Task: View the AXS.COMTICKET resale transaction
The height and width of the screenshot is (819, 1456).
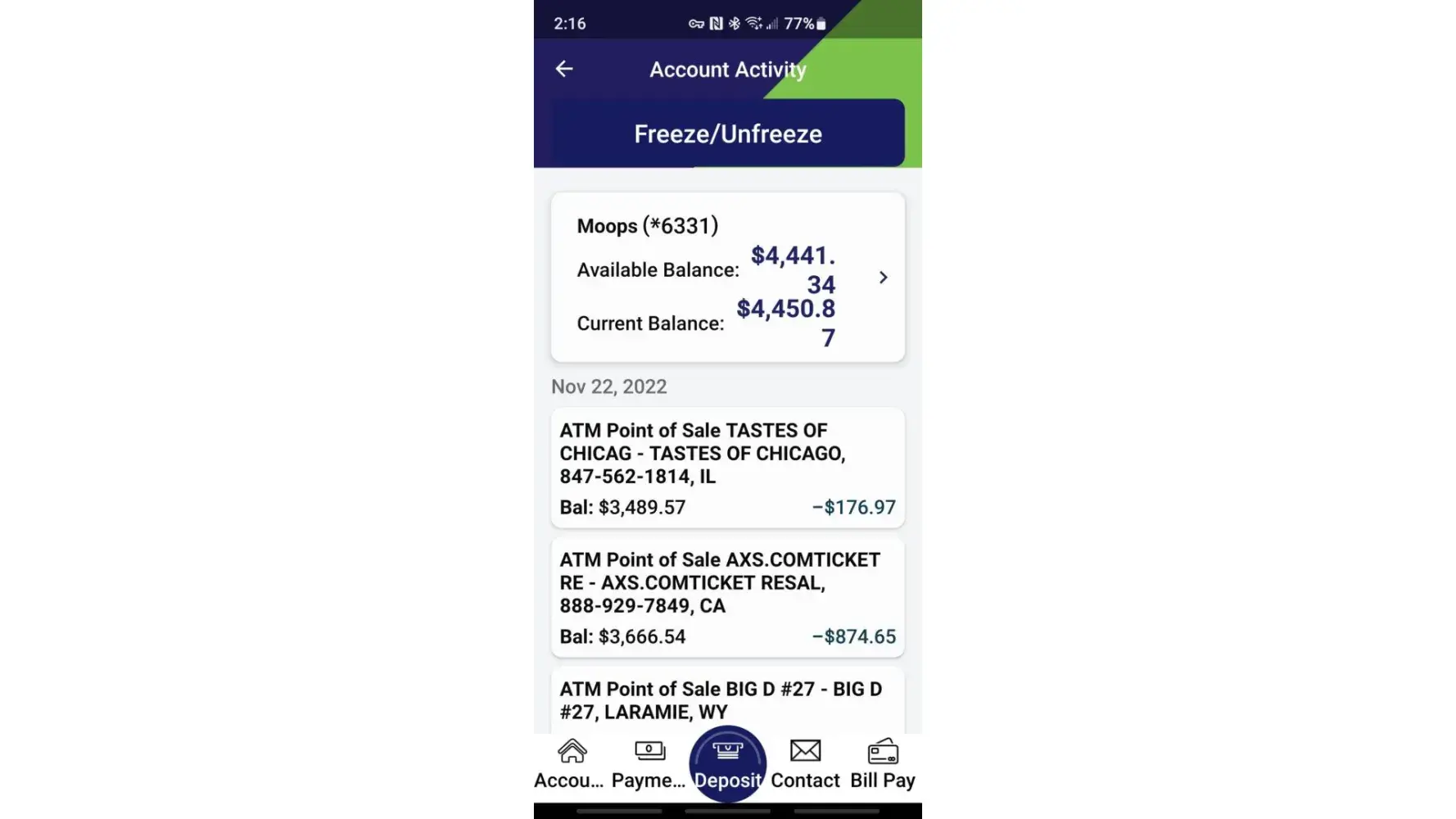Action: pos(727,597)
